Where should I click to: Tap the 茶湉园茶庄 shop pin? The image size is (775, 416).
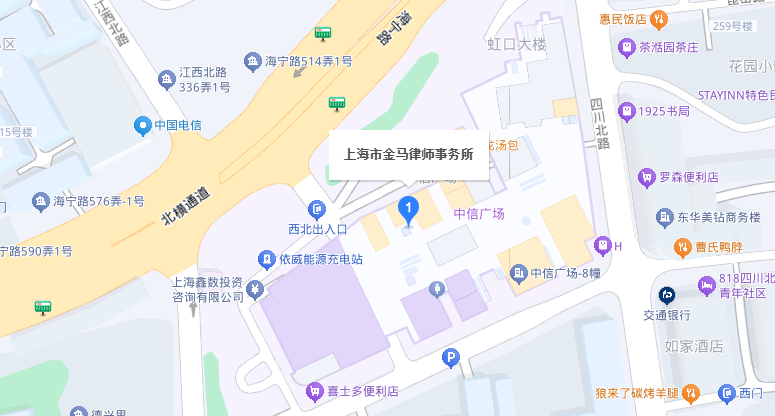tap(627, 48)
